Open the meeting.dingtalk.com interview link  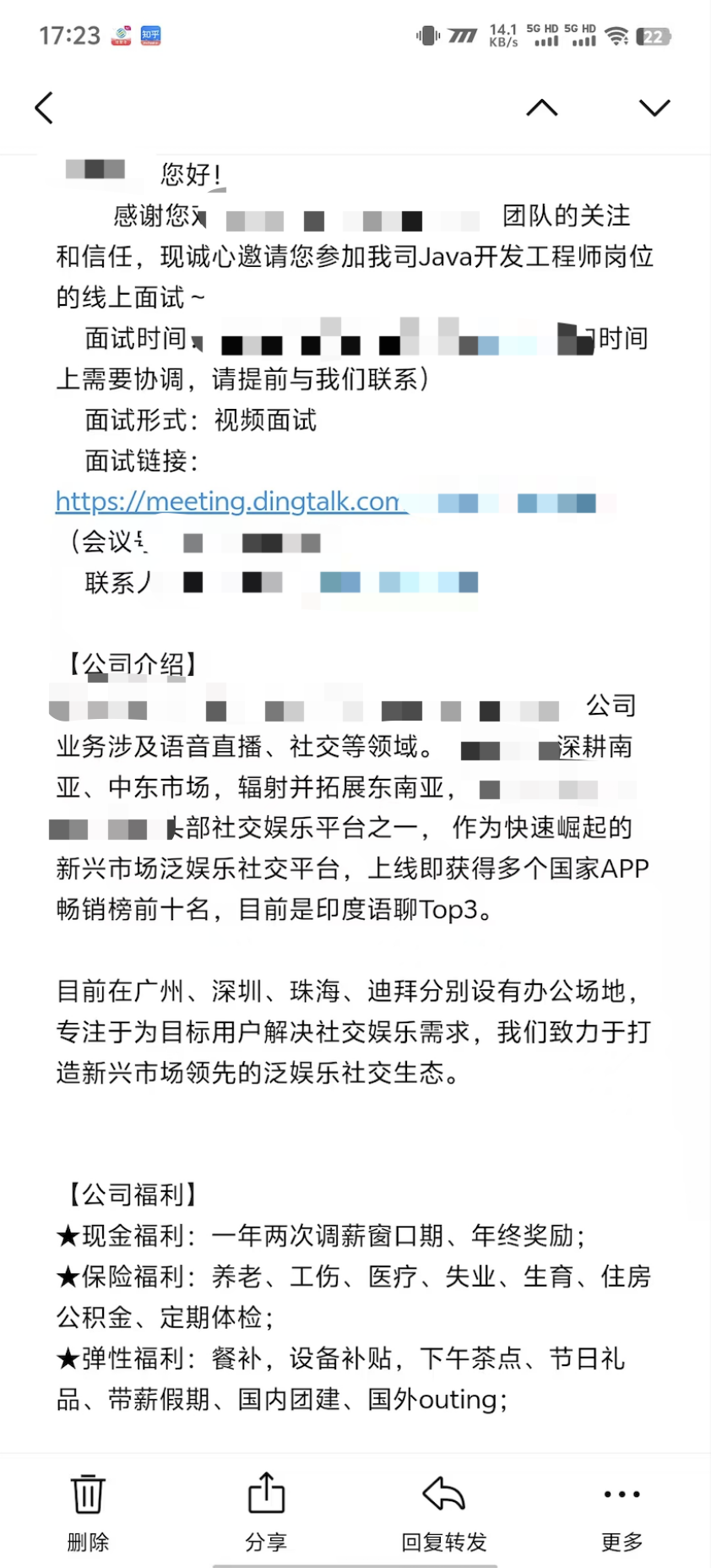pos(228,501)
